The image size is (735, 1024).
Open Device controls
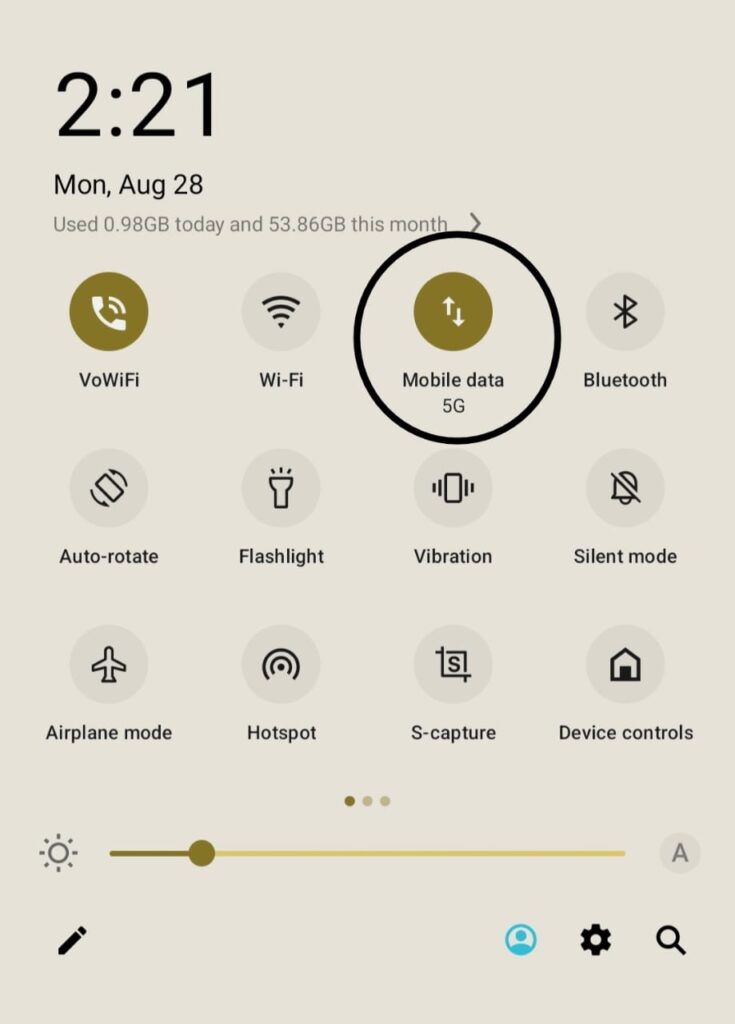pos(625,664)
